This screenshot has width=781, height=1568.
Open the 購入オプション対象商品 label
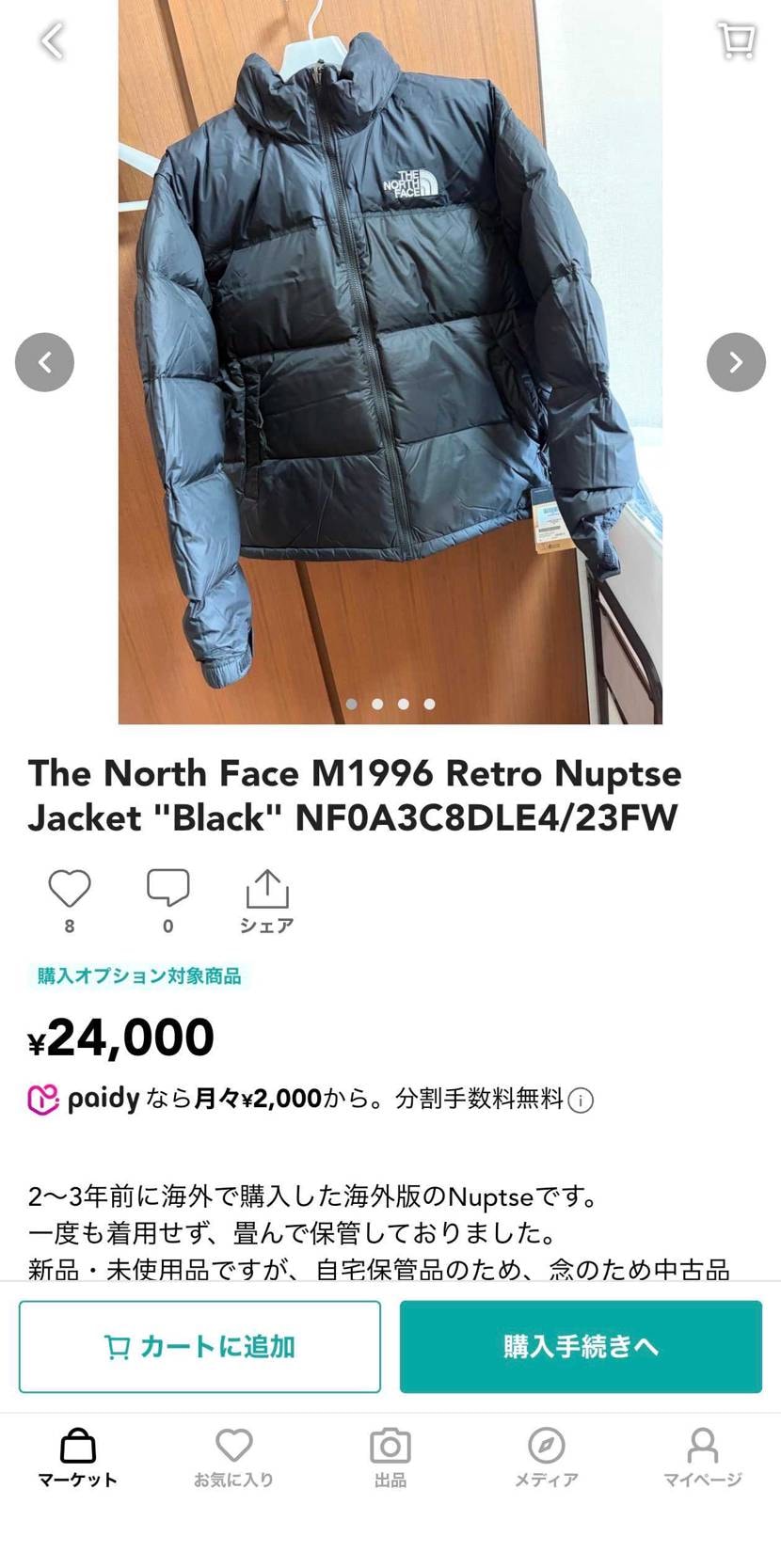(x=137, y=976)
